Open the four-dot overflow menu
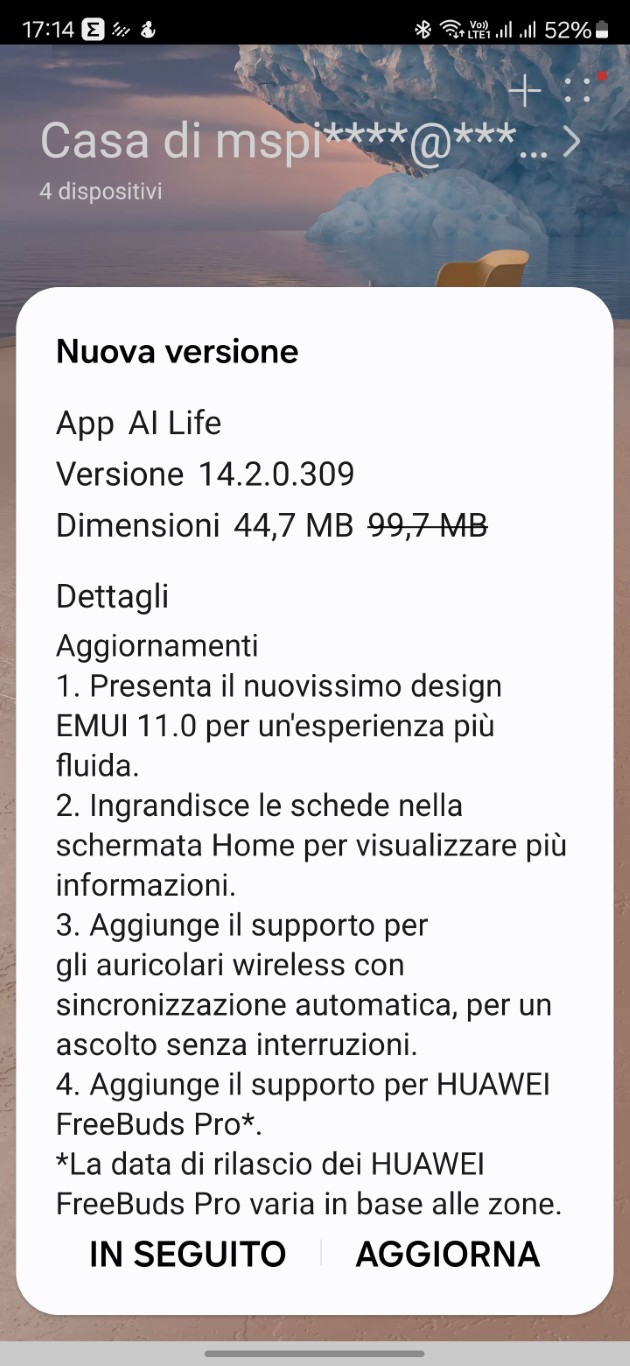630x1366 pixels. point(578,92)
